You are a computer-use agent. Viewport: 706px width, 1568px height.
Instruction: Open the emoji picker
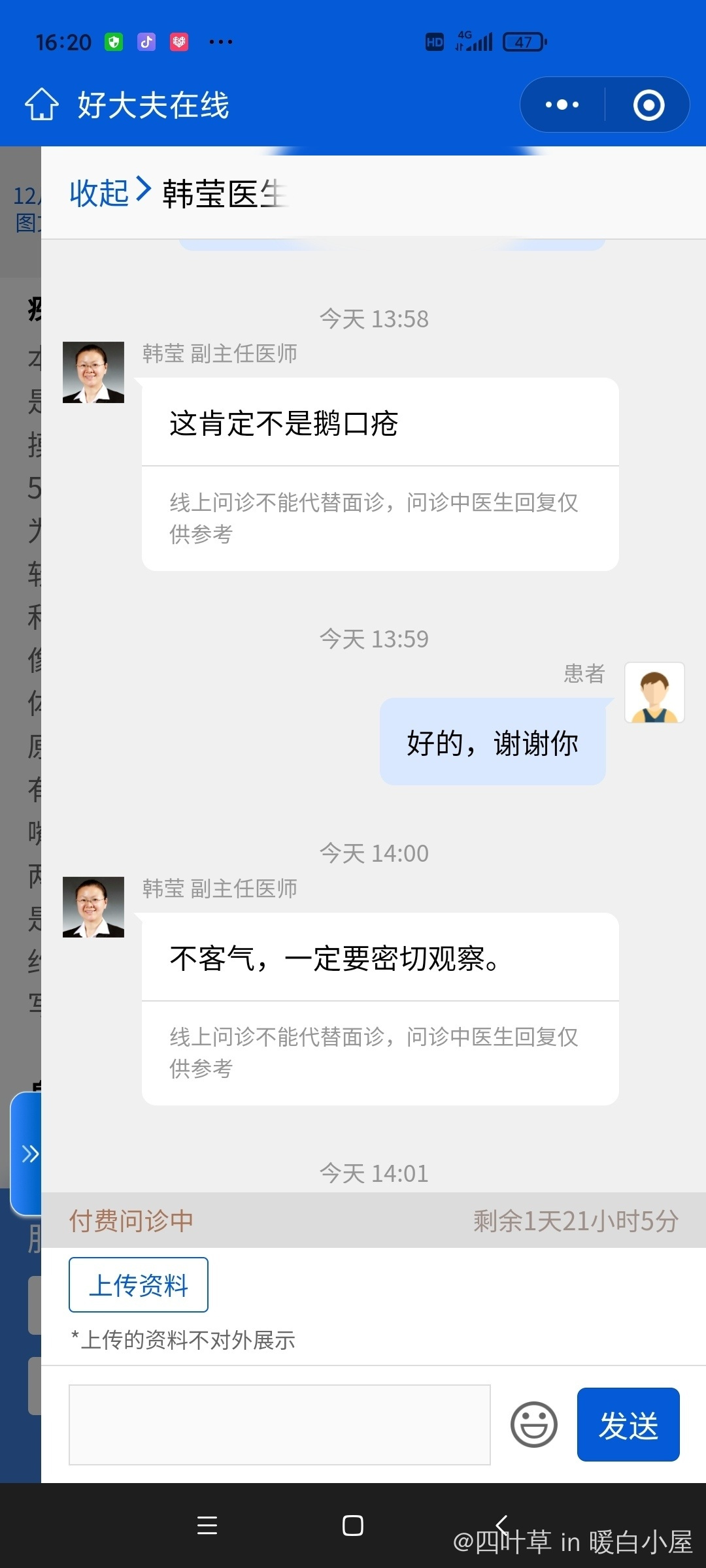click(533, 1424)
